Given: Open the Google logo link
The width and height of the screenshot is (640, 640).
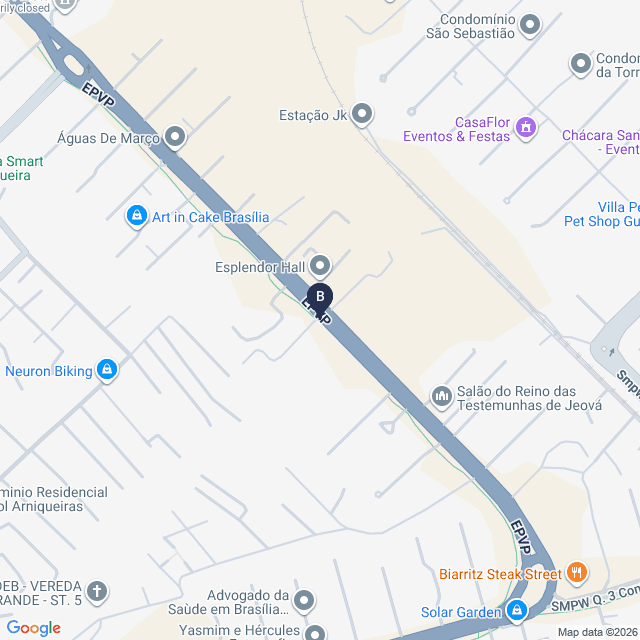Looking at the screenshot, I should click(34, 628).
